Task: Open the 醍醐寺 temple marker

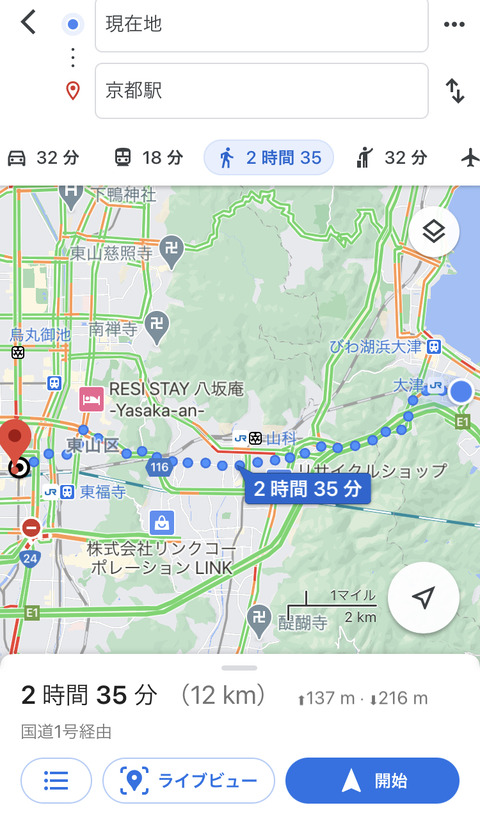Action: (259, 621)
